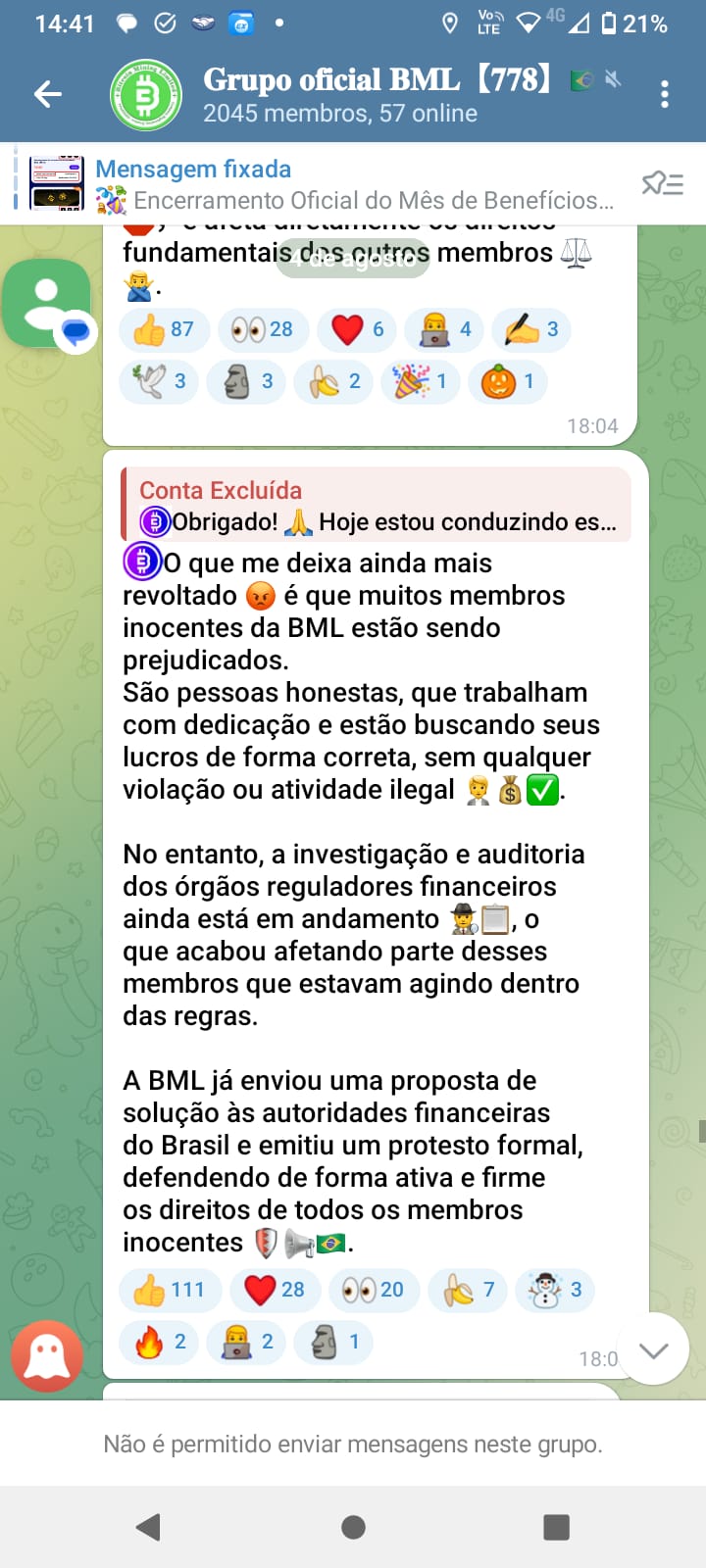
Task: Tap the thumbs-up reaction showing 87
Action: pyautogui.click(x=164, y=329)
